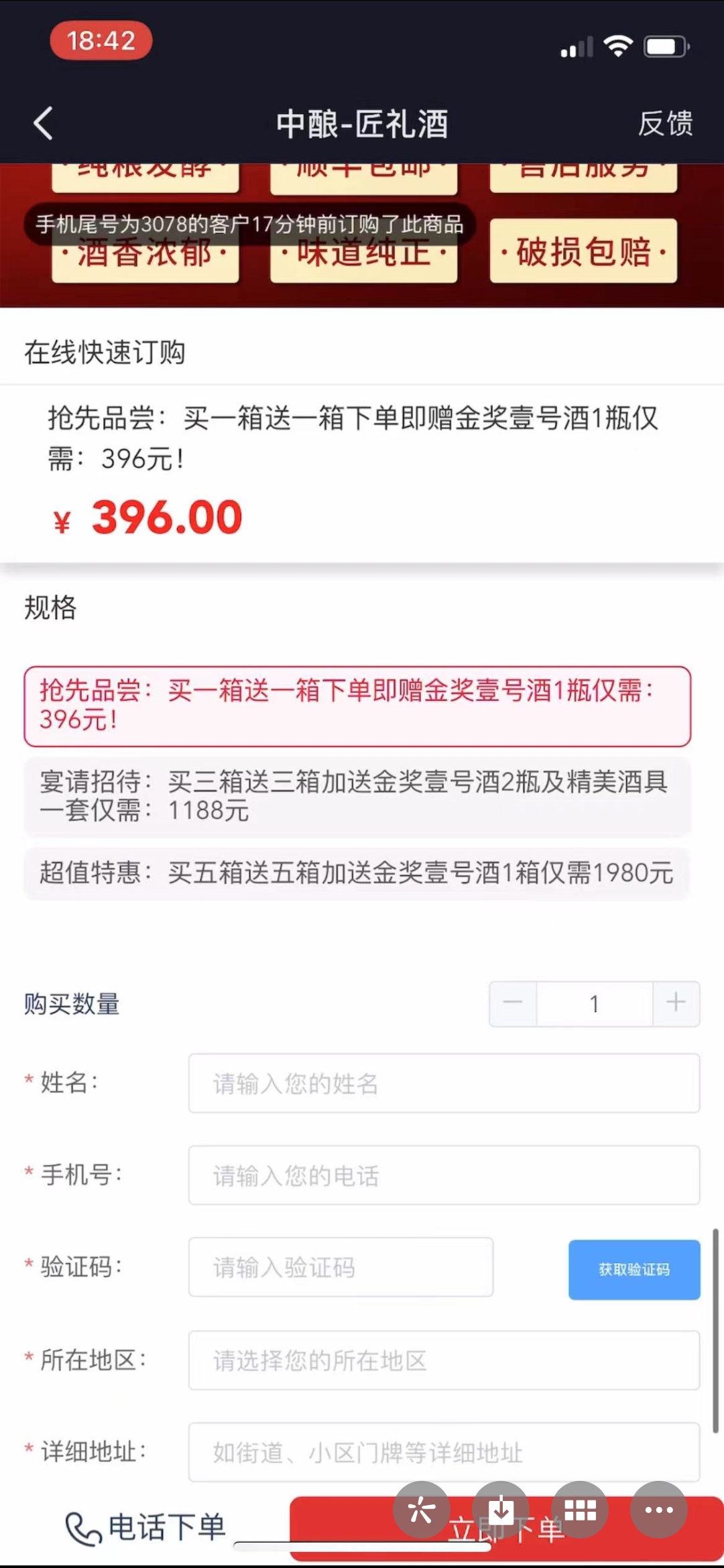The height and width of the screenshot is (1568, 724).
Task: Go back from the 中酿-匠礼酒 page
Action: (44, 123)
